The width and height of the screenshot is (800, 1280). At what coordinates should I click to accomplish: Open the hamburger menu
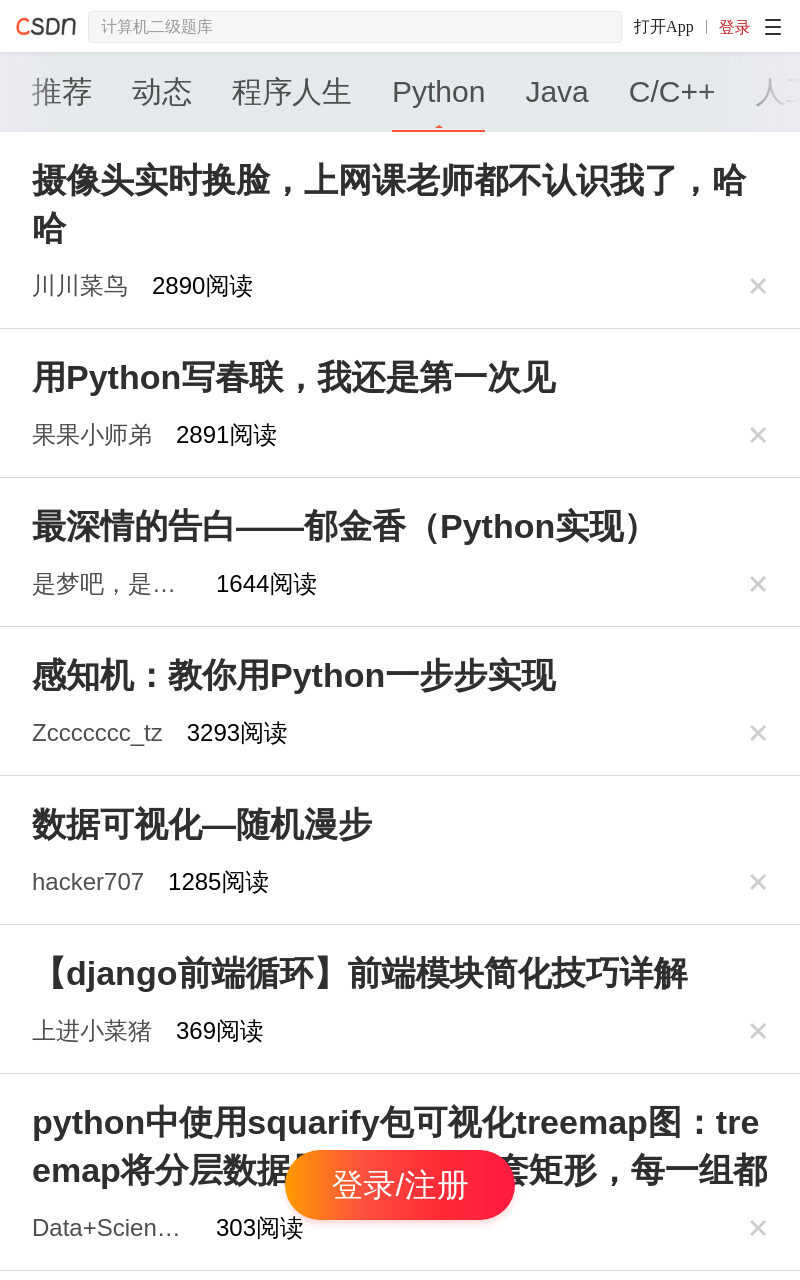[x=773, y=27]
